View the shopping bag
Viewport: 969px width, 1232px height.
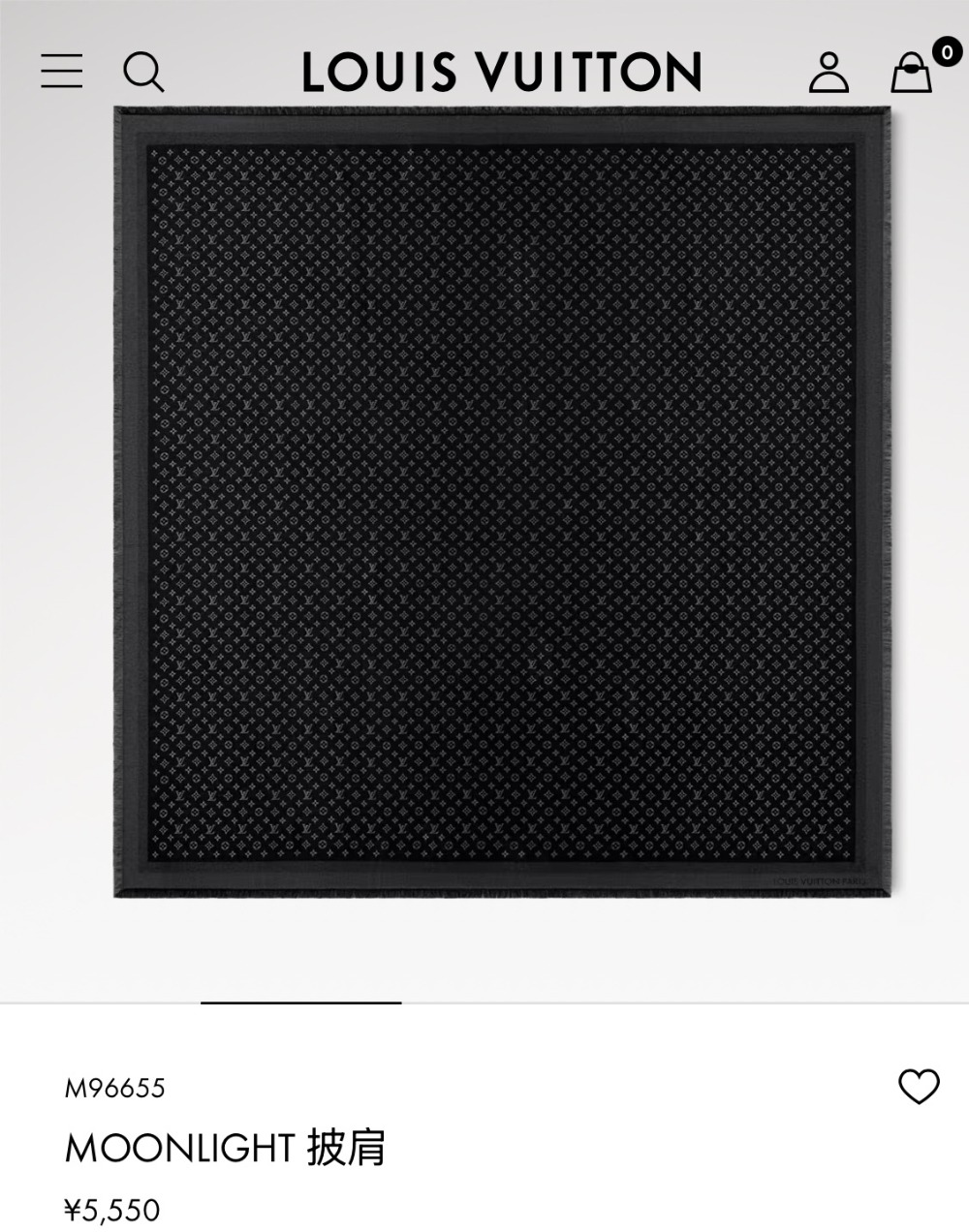[913, 72]
